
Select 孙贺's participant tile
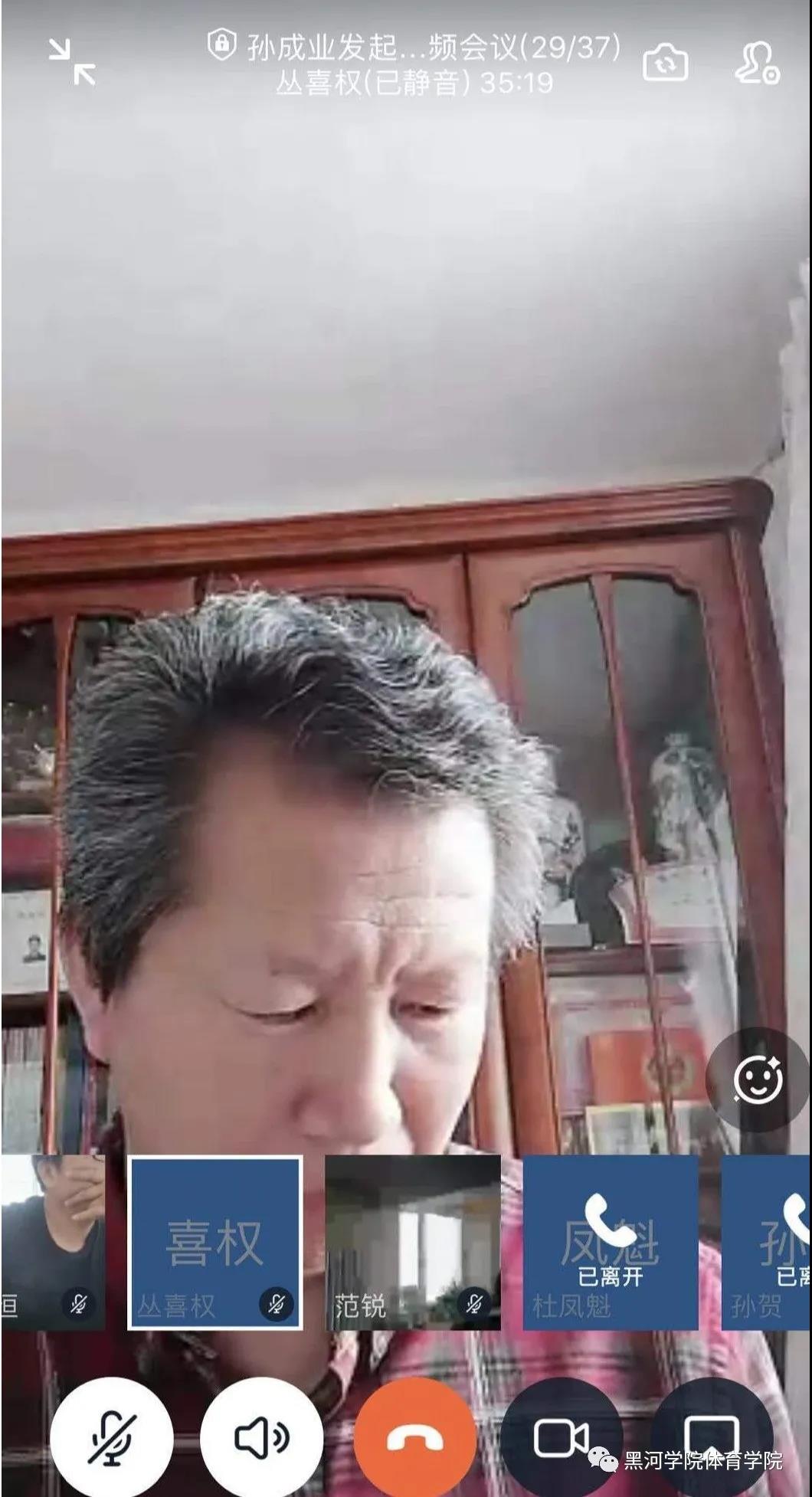point(766,1243)
